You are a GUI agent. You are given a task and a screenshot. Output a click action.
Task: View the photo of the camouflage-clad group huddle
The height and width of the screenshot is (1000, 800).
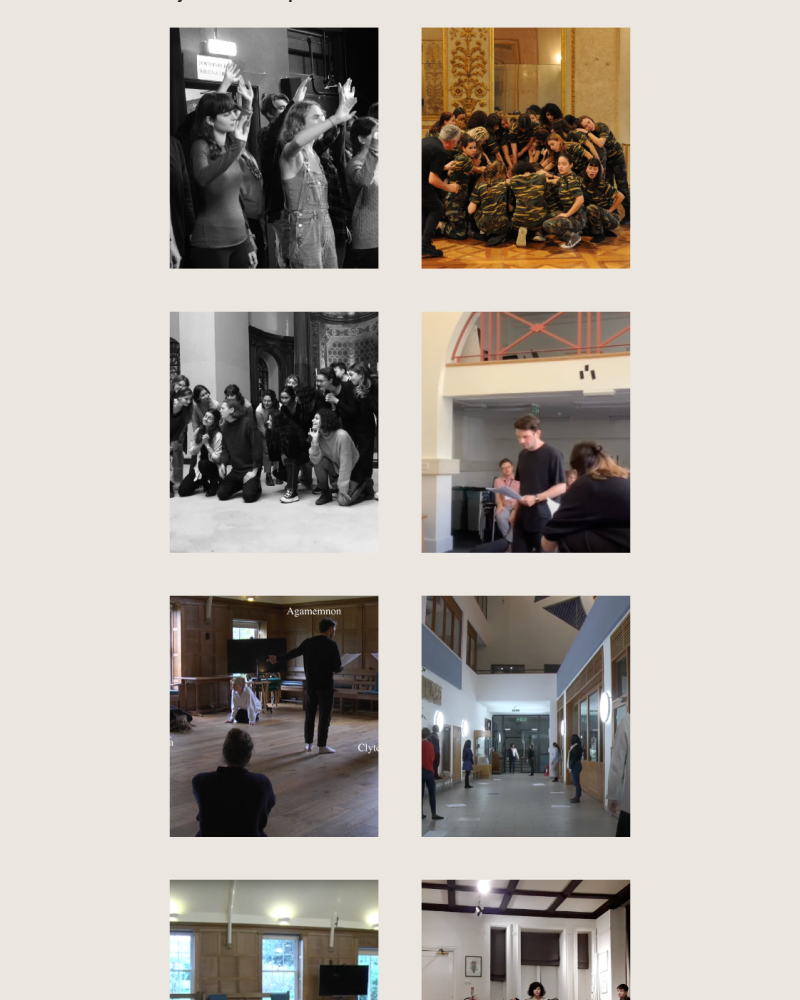coord(526,148)
